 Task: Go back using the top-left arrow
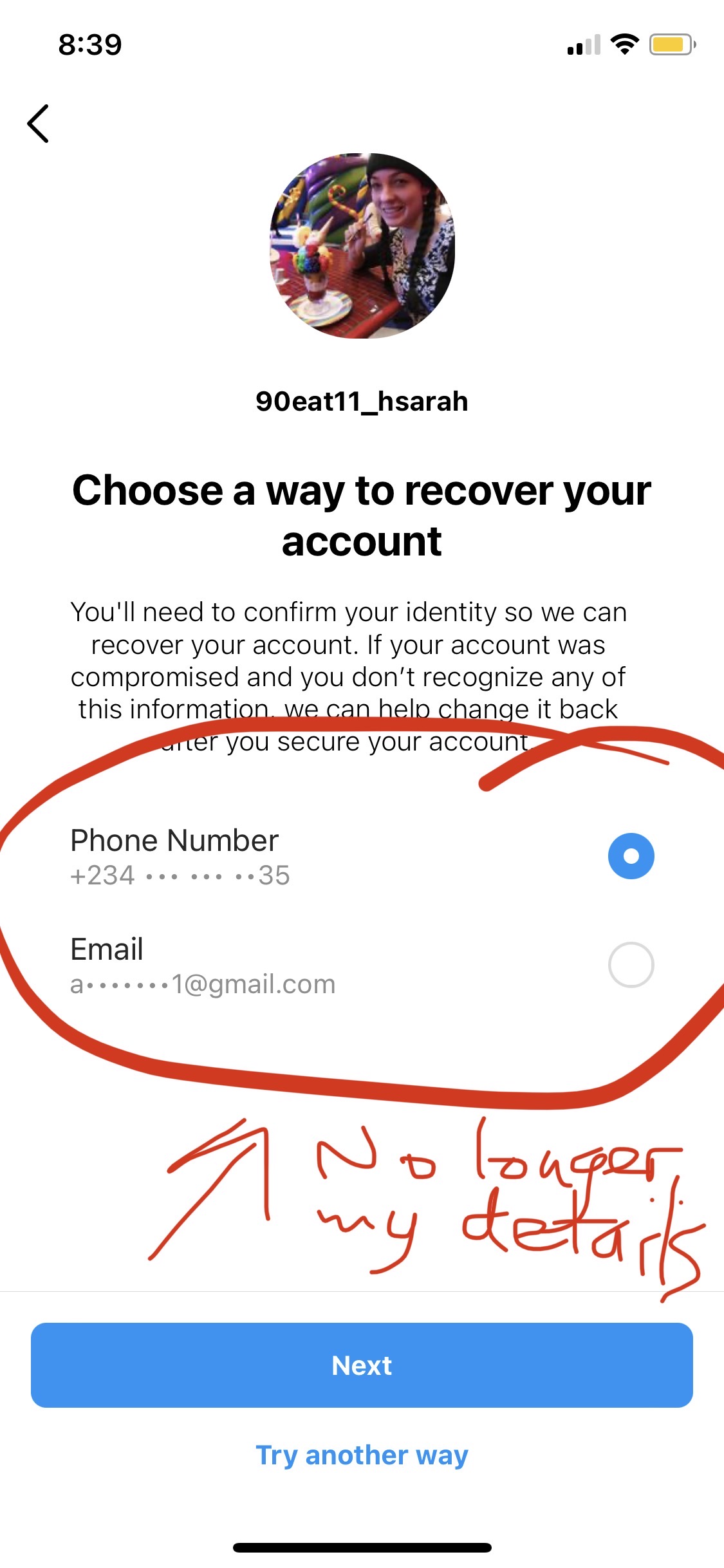[x=39, y=124]
